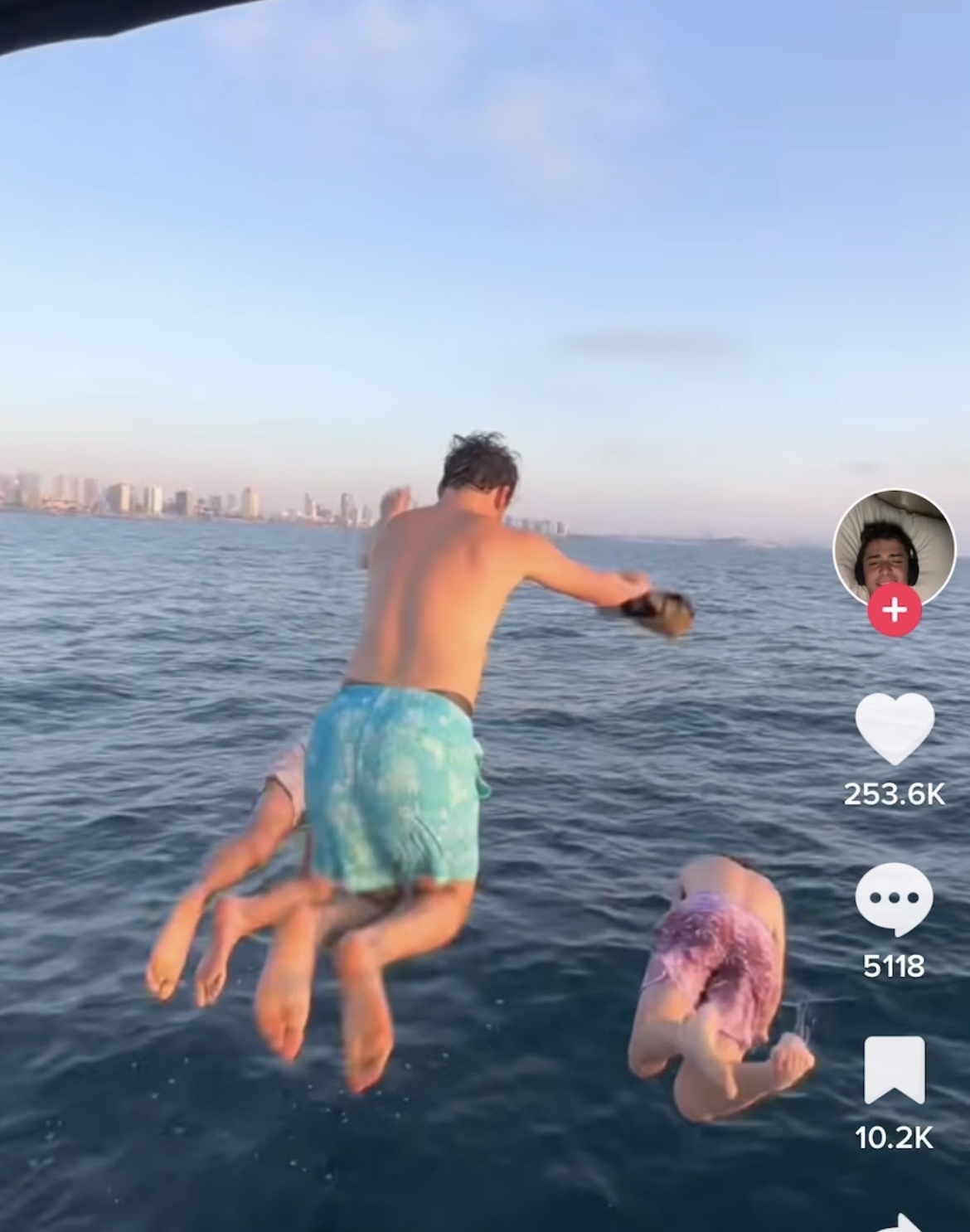This screenshot has width=970, height=1232.
Task: Bookmark this video to favorites
Action: coord(894,1070)
